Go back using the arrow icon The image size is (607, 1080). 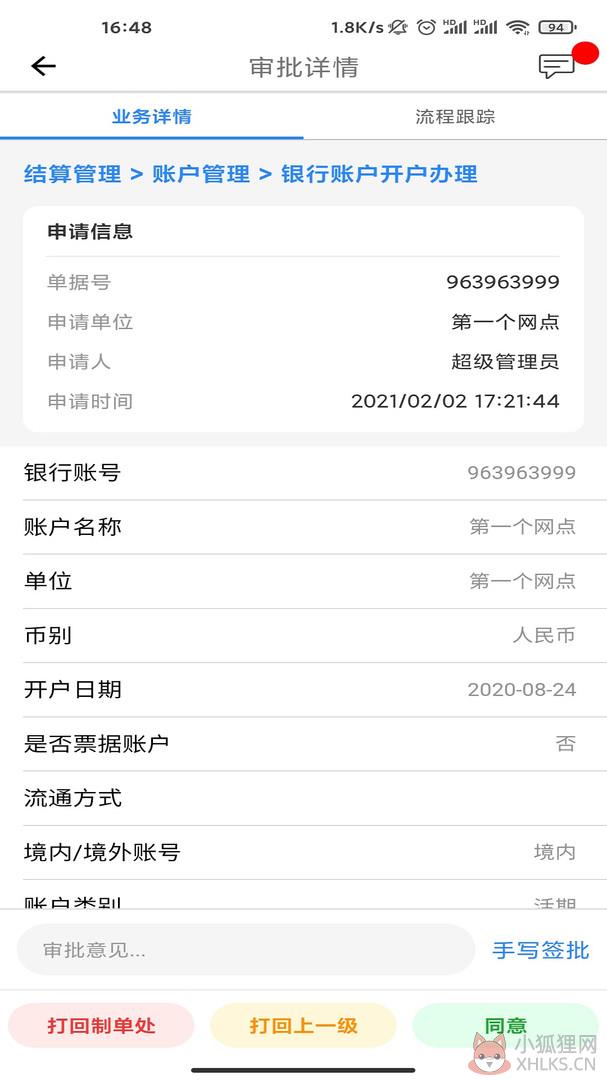[43, 66]
